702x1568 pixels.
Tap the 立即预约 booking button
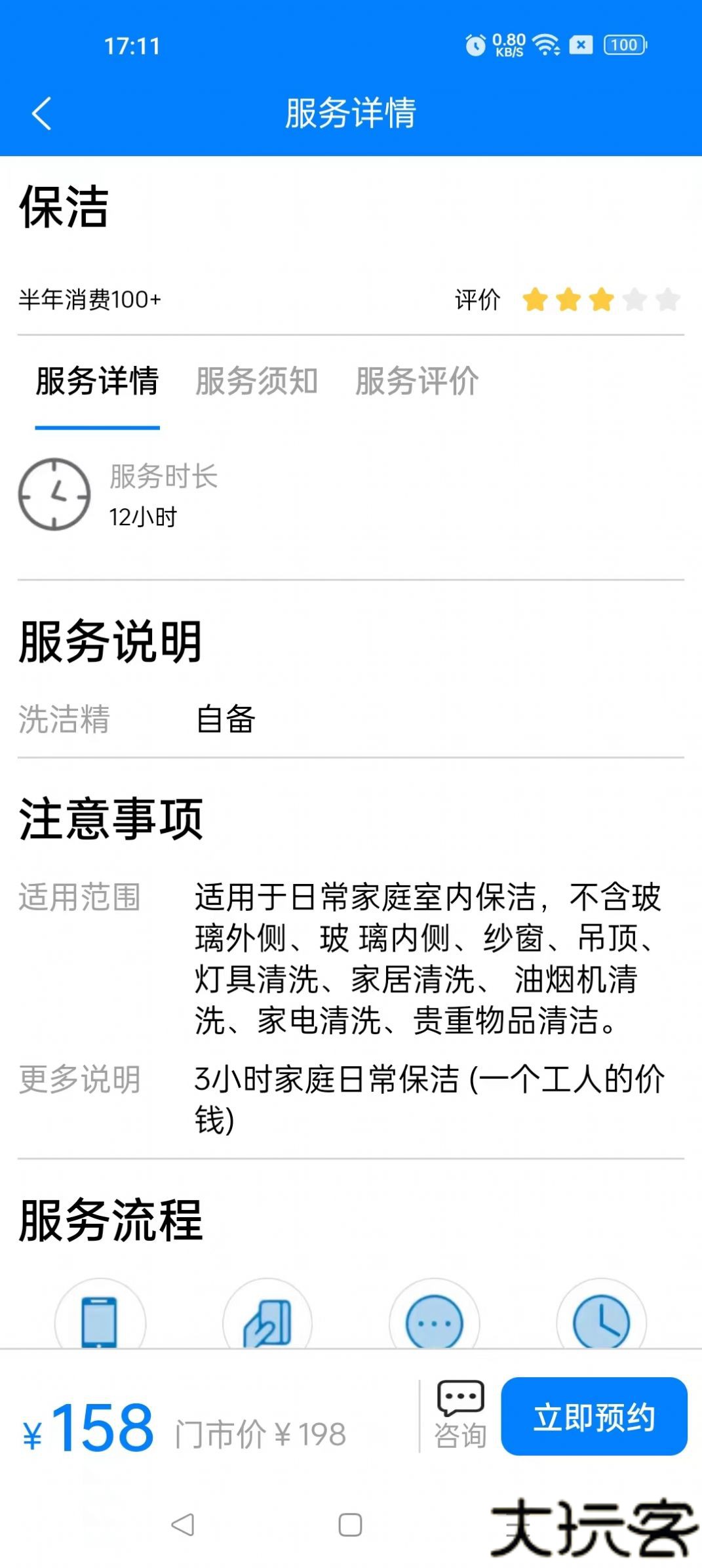pyautogui.click(x=594, y=1417)
